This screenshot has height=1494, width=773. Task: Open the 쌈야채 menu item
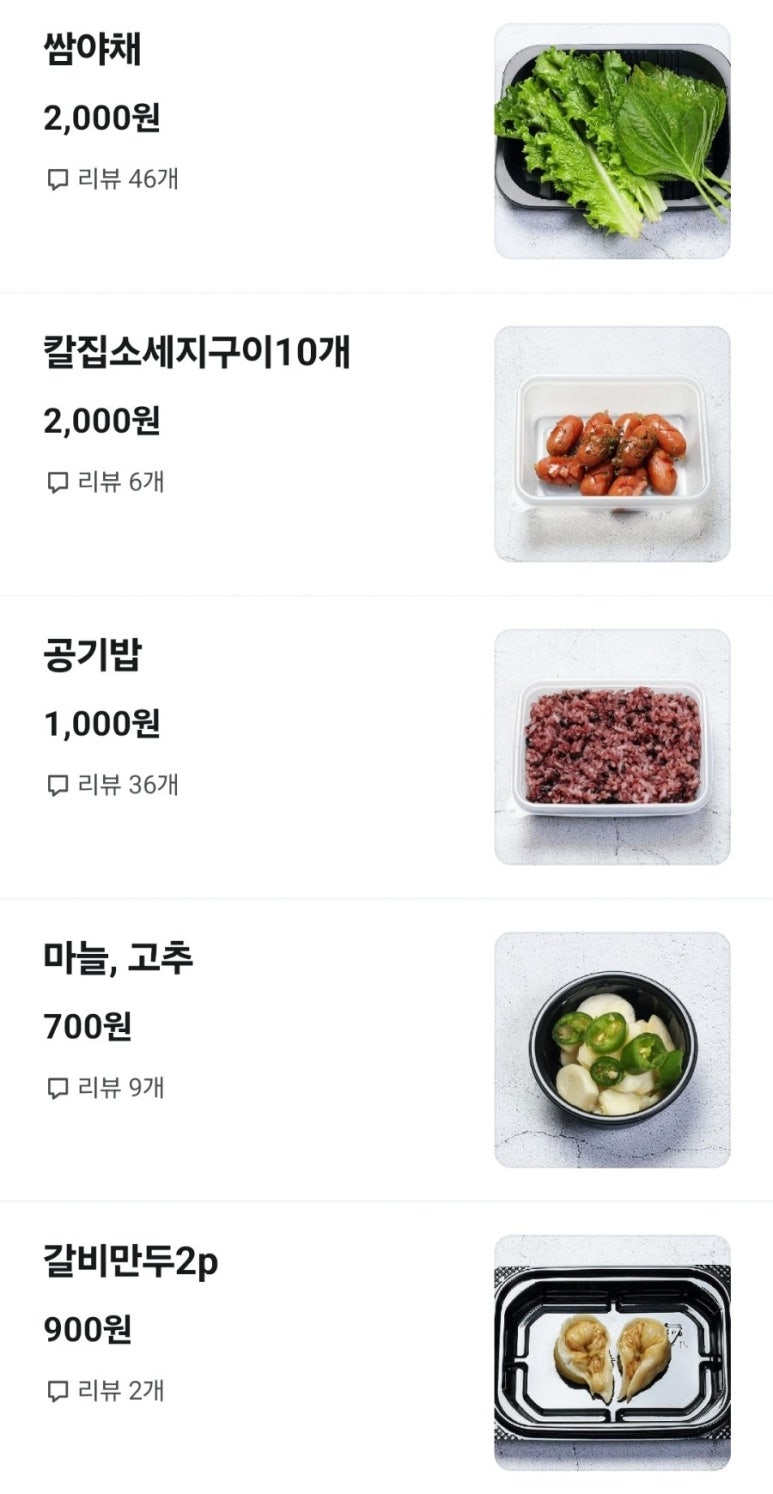coord(92,49)
